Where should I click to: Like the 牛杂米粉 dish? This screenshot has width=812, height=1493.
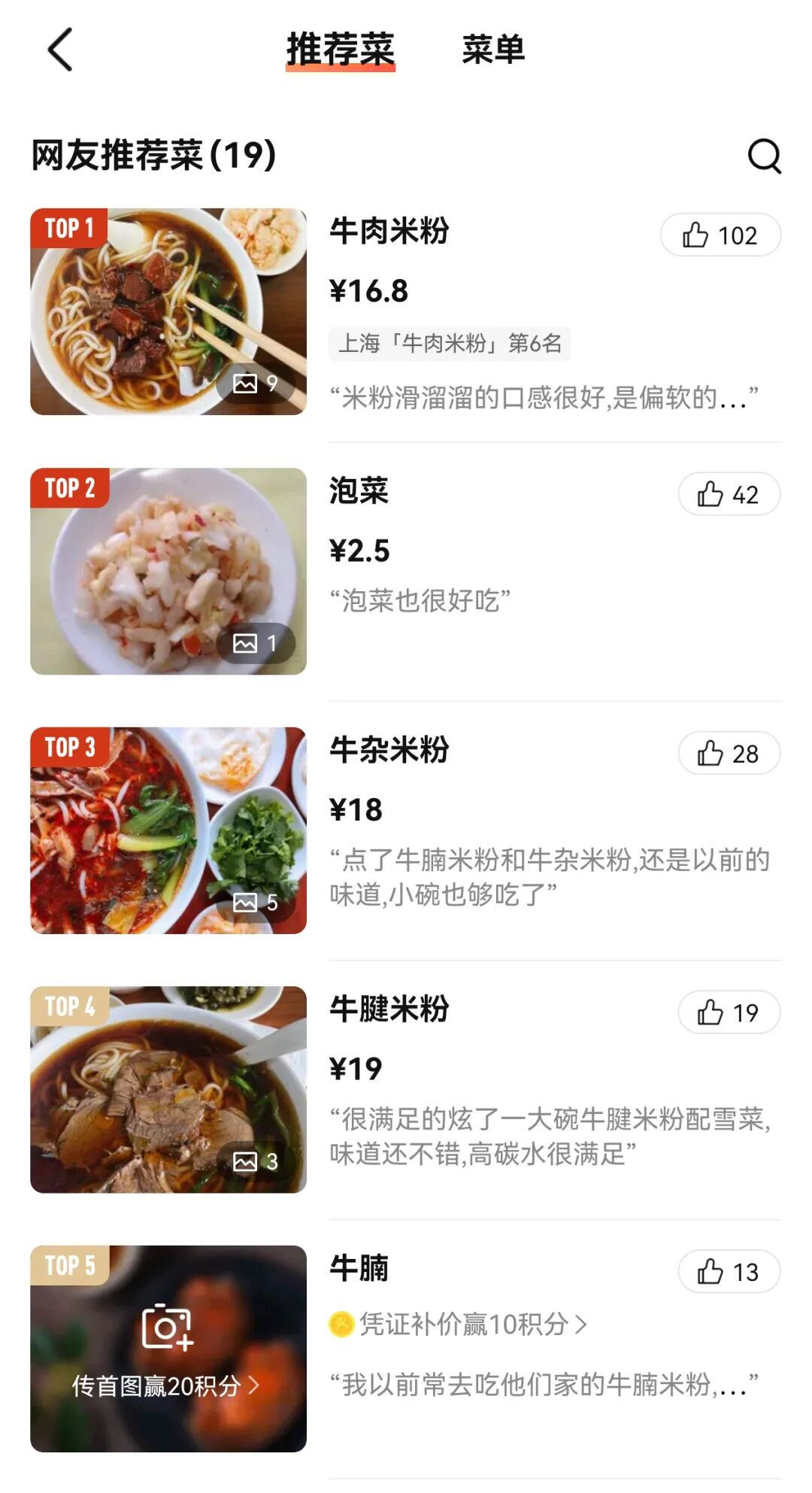coord(729,753)
